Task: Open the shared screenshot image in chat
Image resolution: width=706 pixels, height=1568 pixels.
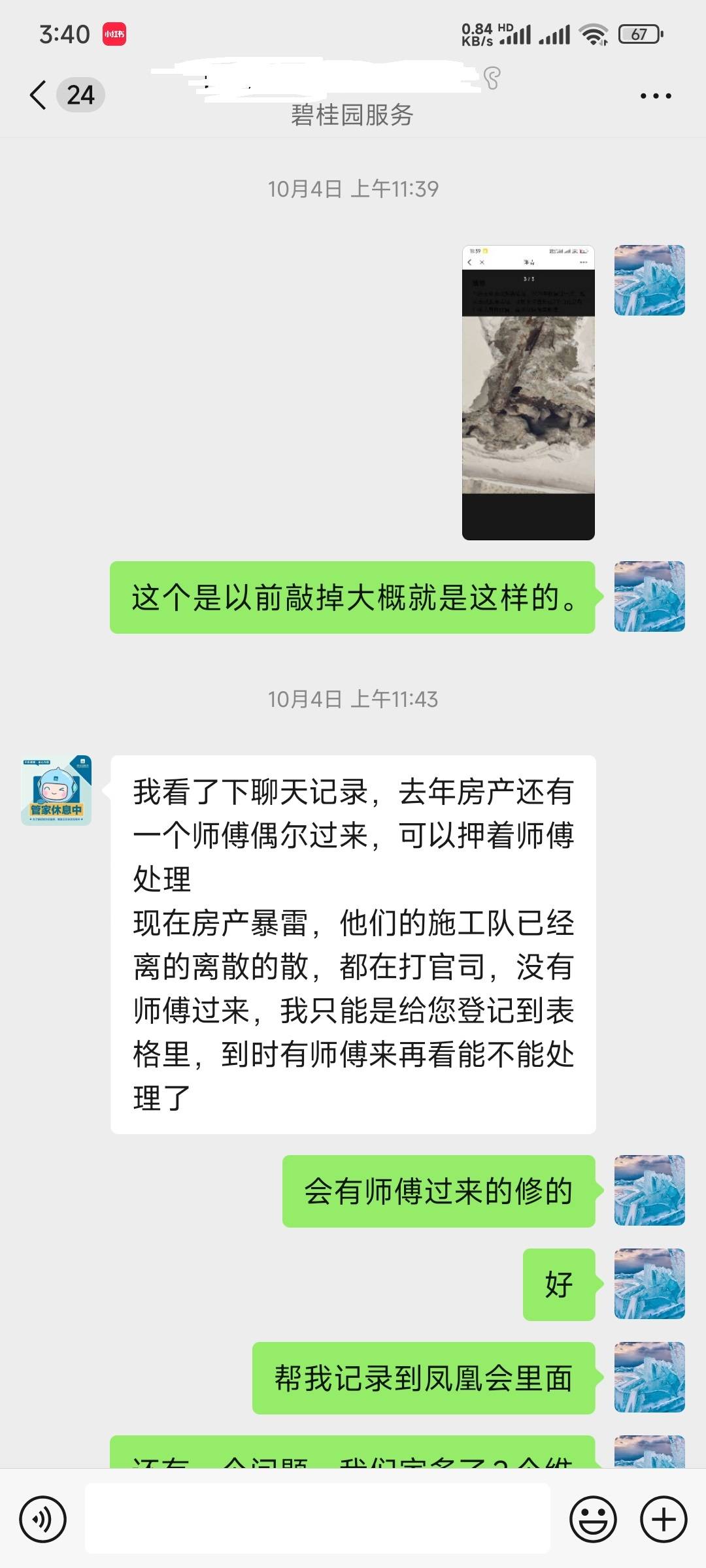Action: [x=528, y=392]
